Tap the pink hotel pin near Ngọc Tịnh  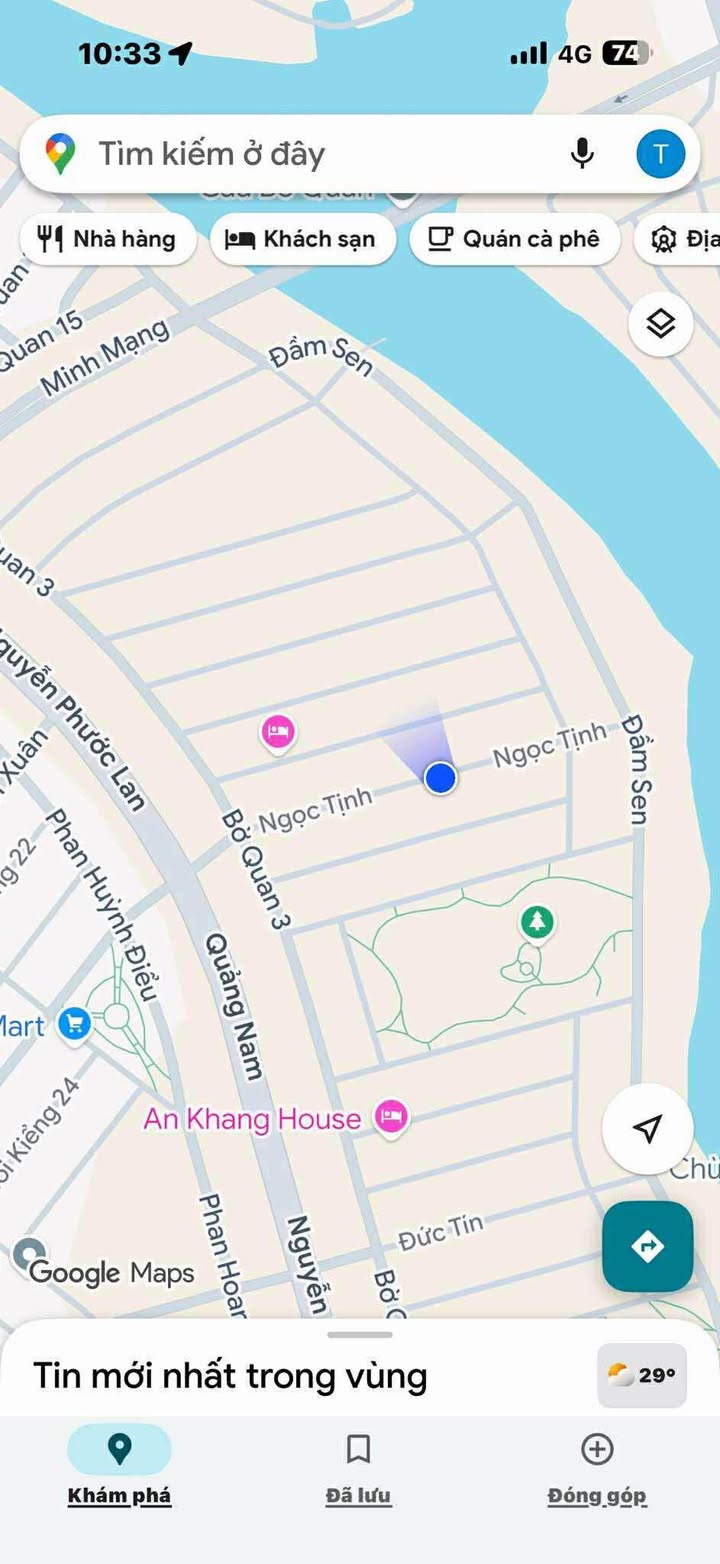click(x=279, y=732)
